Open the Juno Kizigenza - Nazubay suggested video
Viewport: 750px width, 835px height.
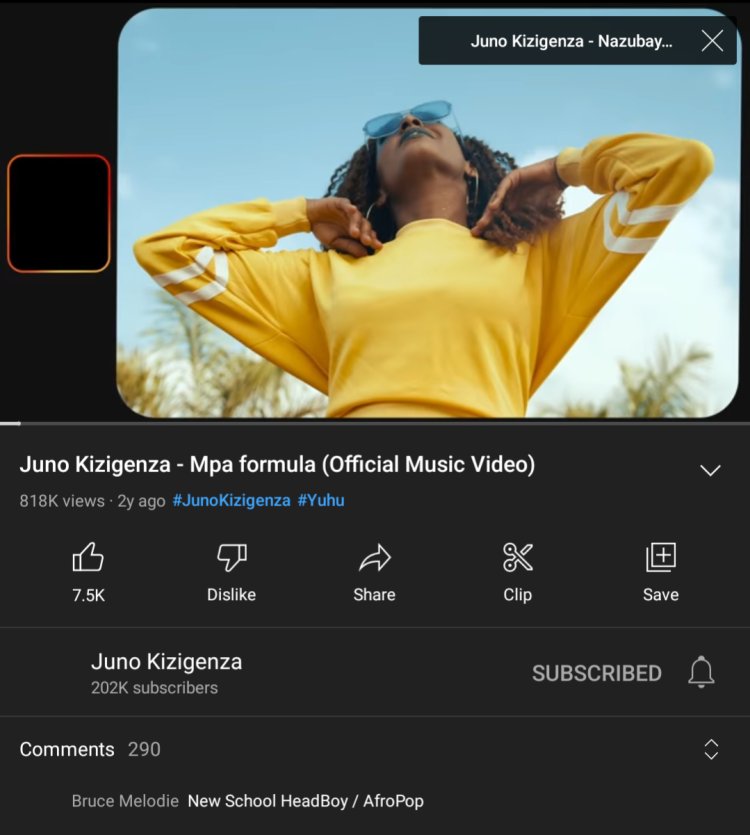click(570, 42)
